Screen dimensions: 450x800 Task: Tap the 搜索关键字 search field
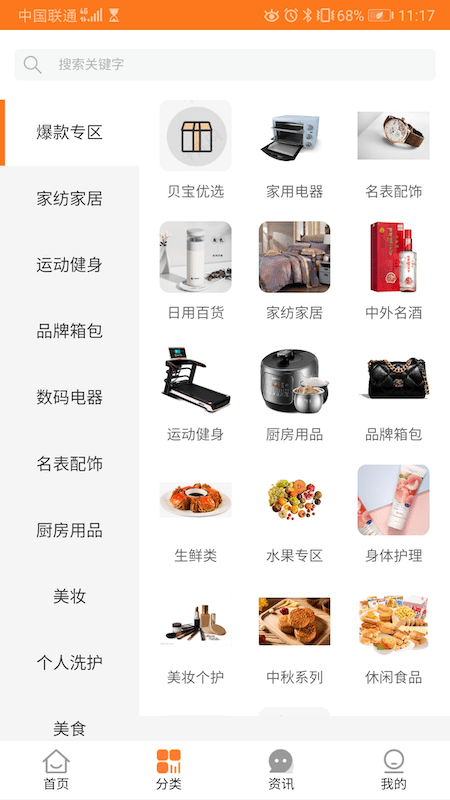225,65
